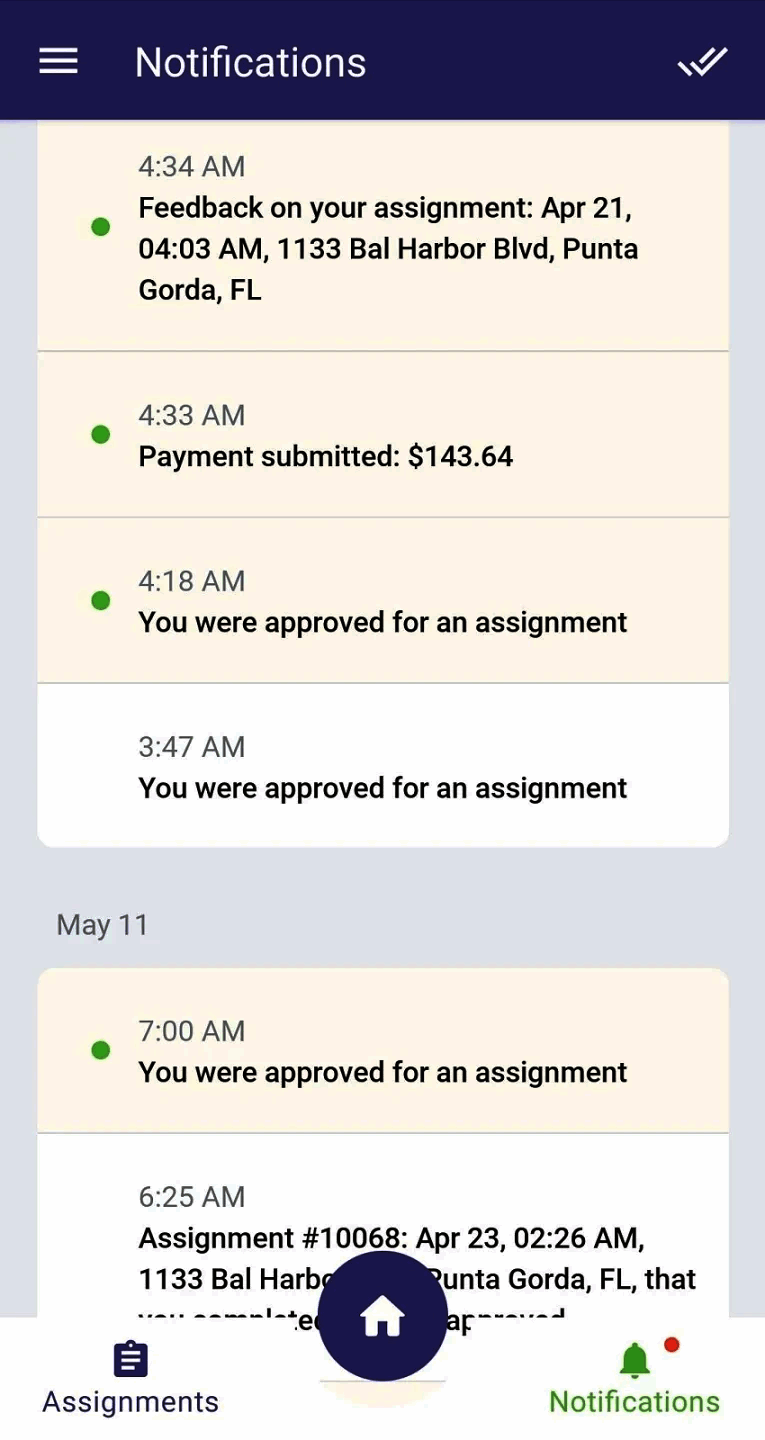Mark all notifications as read
The image size is (765, 1440).
(x=702, y=62)
